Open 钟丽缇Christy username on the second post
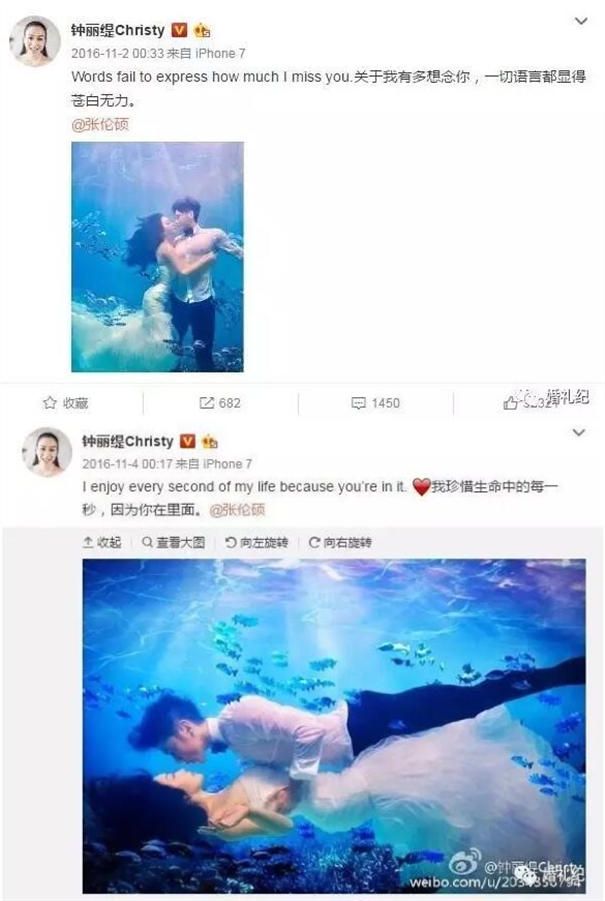The width and height of the screenshot is (605, 901). tap(127, 441)
